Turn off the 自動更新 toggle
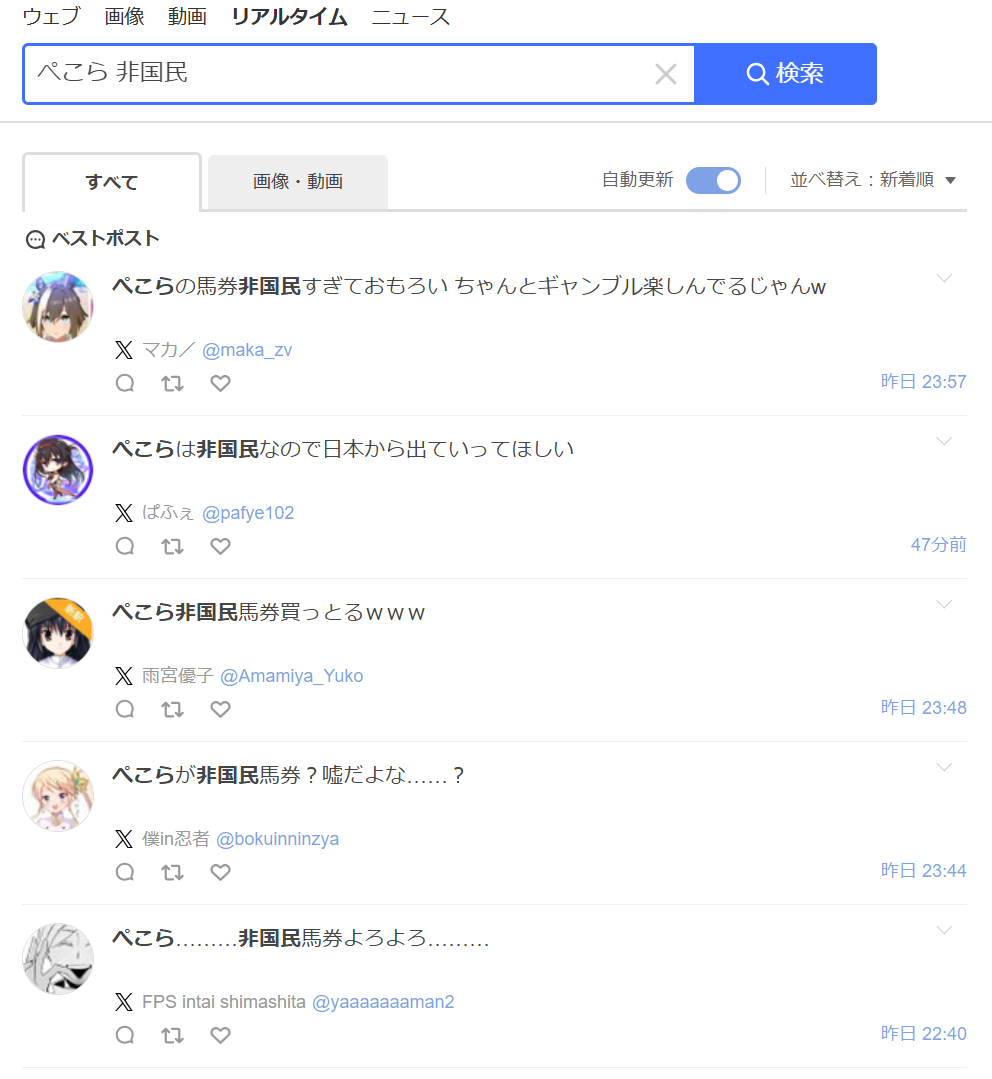Screen dimensions: 992x1079 [x=713, y=180]
